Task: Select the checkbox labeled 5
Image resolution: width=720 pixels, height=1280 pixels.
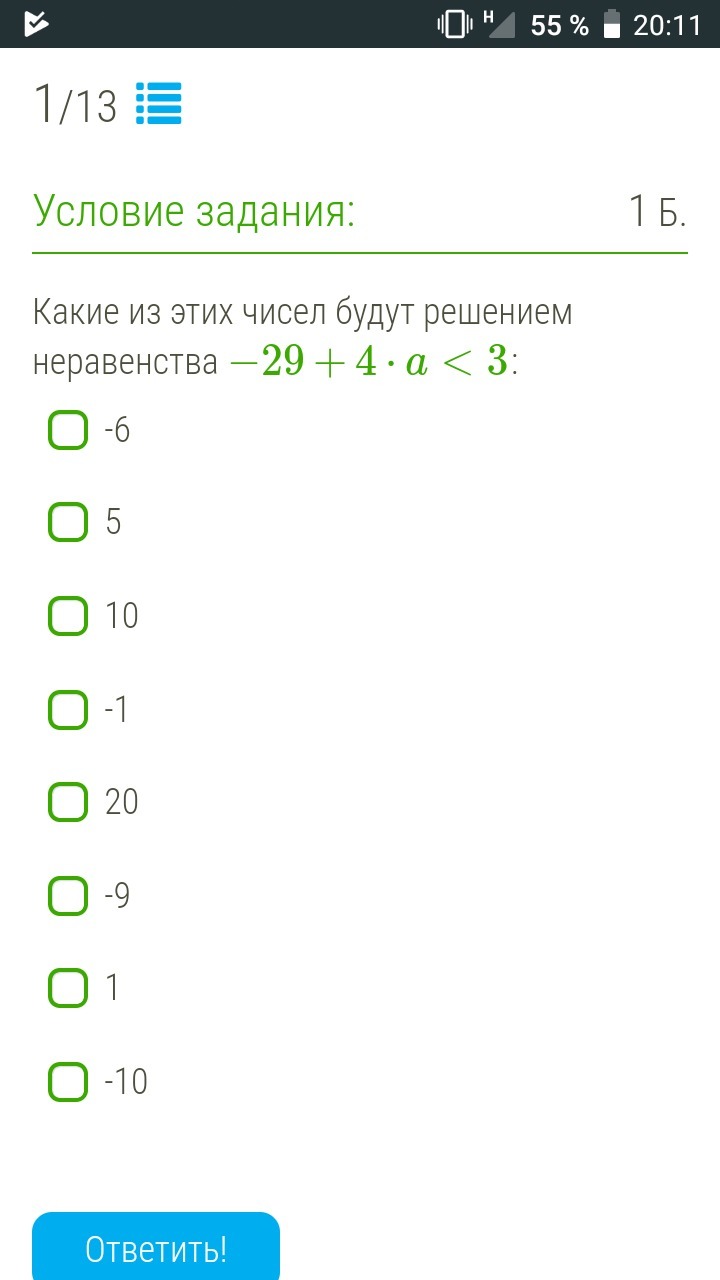Action: (x=68, y=522)
